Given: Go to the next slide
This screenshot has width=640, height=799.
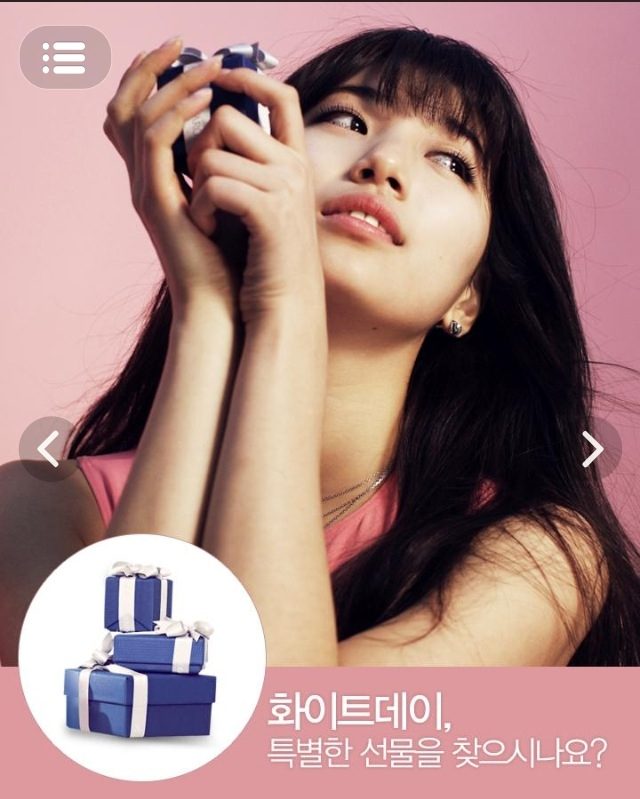Looking at the screenshot, I should pos(593,449).
